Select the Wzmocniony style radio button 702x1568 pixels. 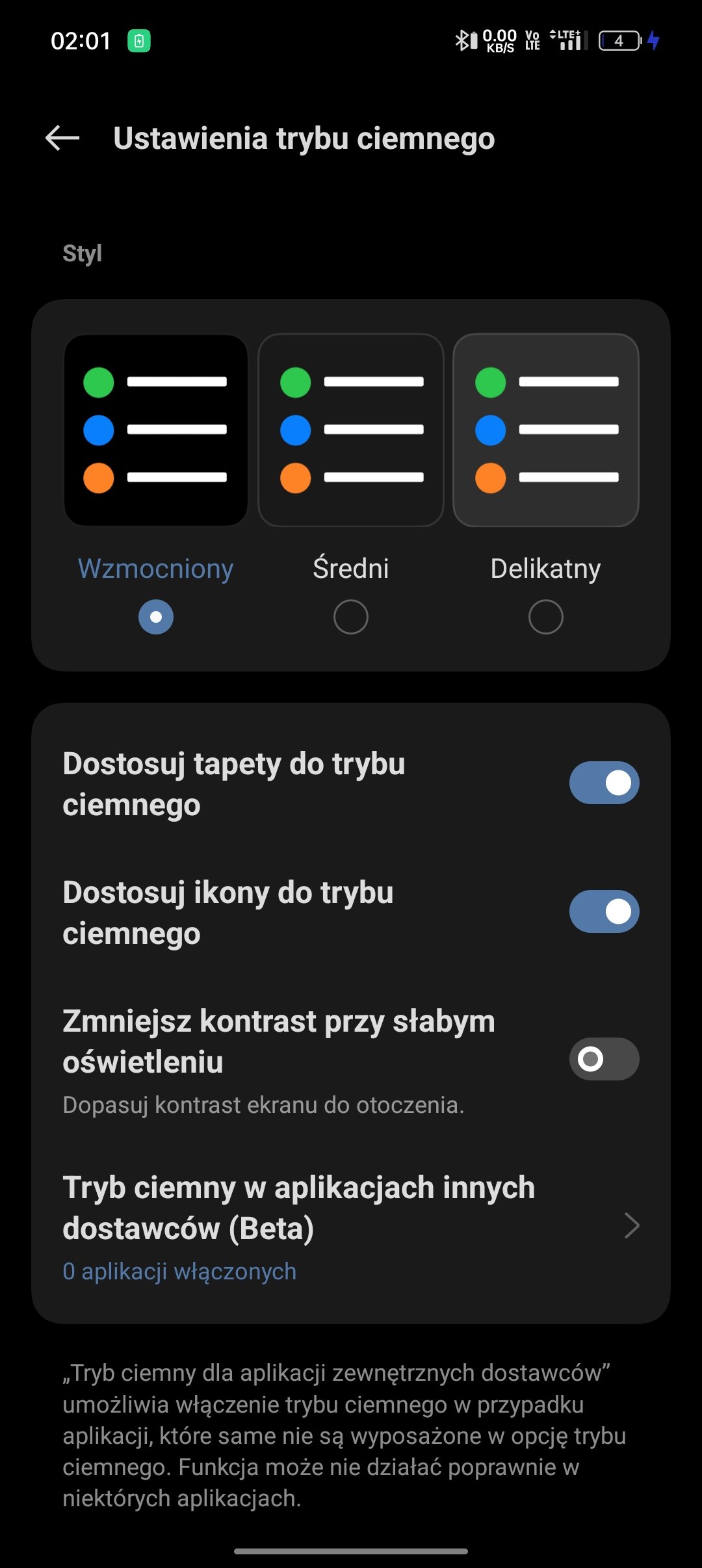coord(156,616)
